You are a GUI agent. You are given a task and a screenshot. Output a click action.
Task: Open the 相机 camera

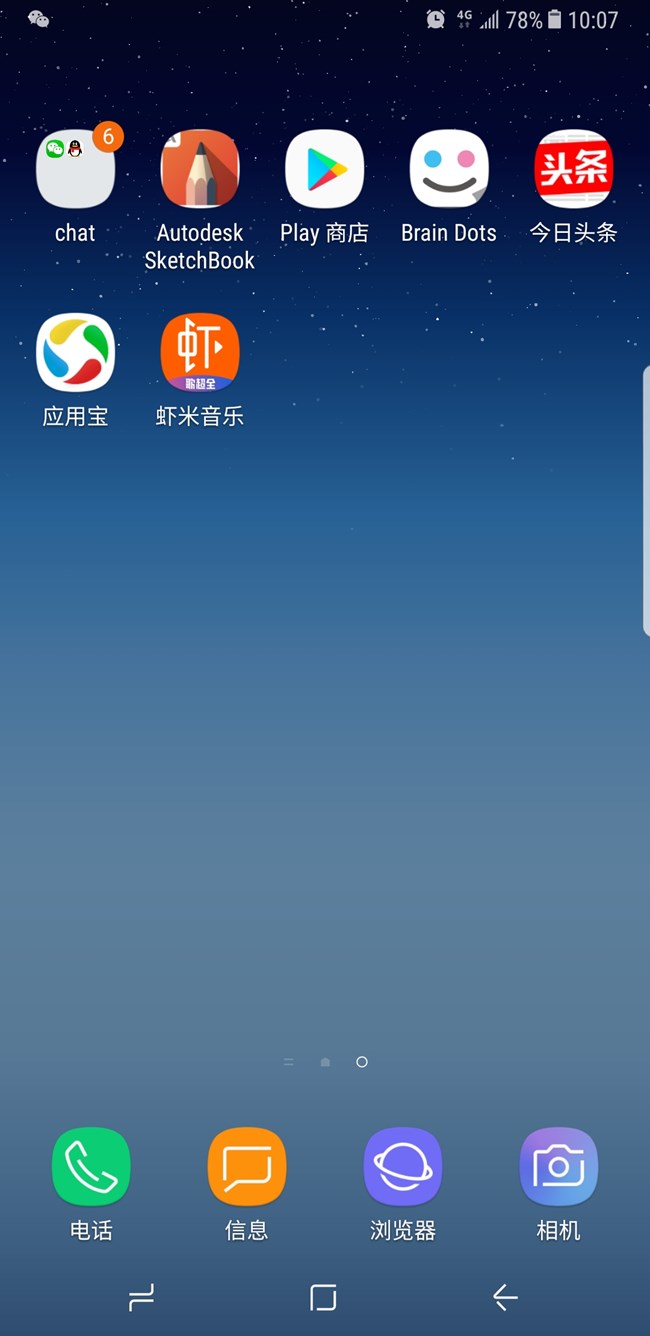(x=559, y=1167)
